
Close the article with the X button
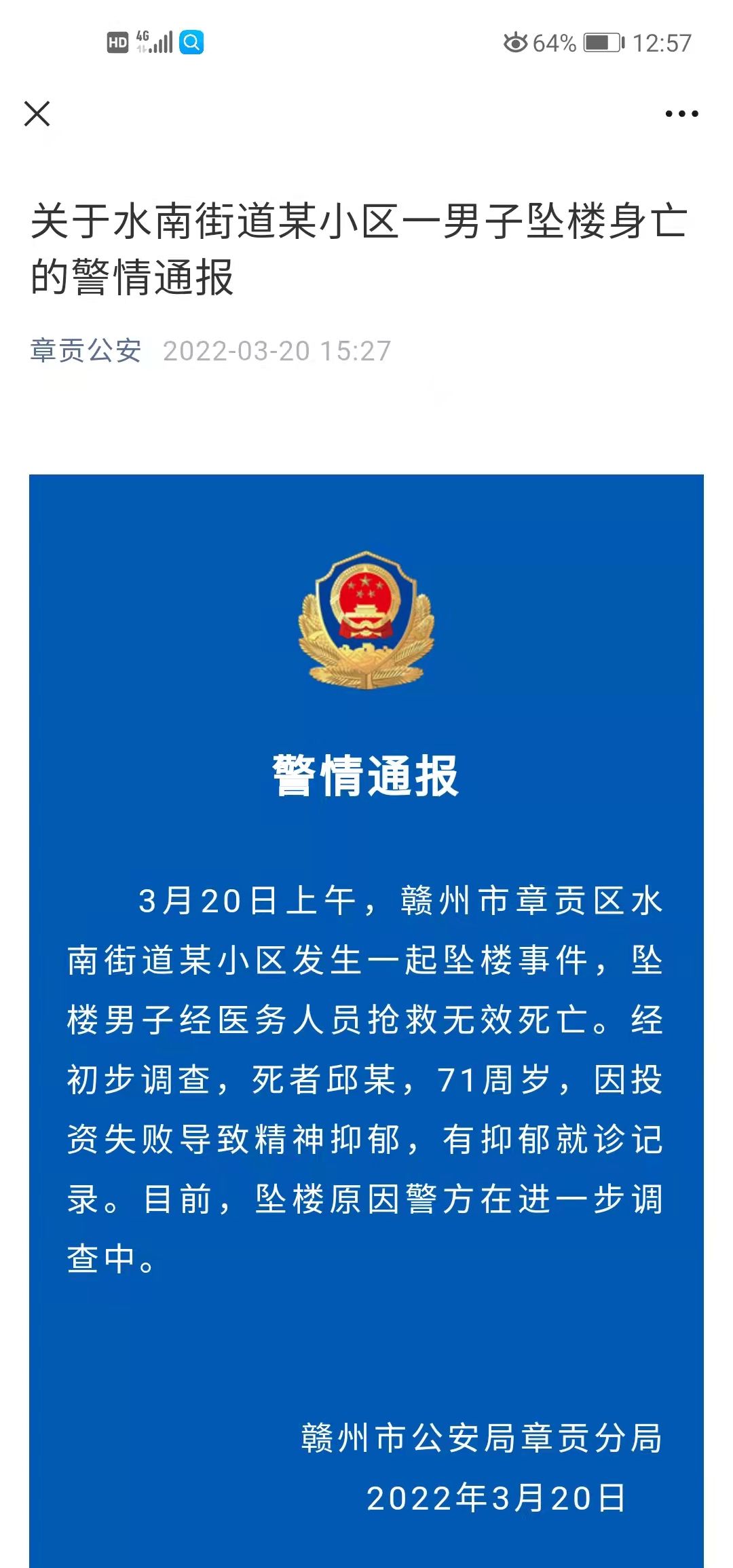pos(37,113)
